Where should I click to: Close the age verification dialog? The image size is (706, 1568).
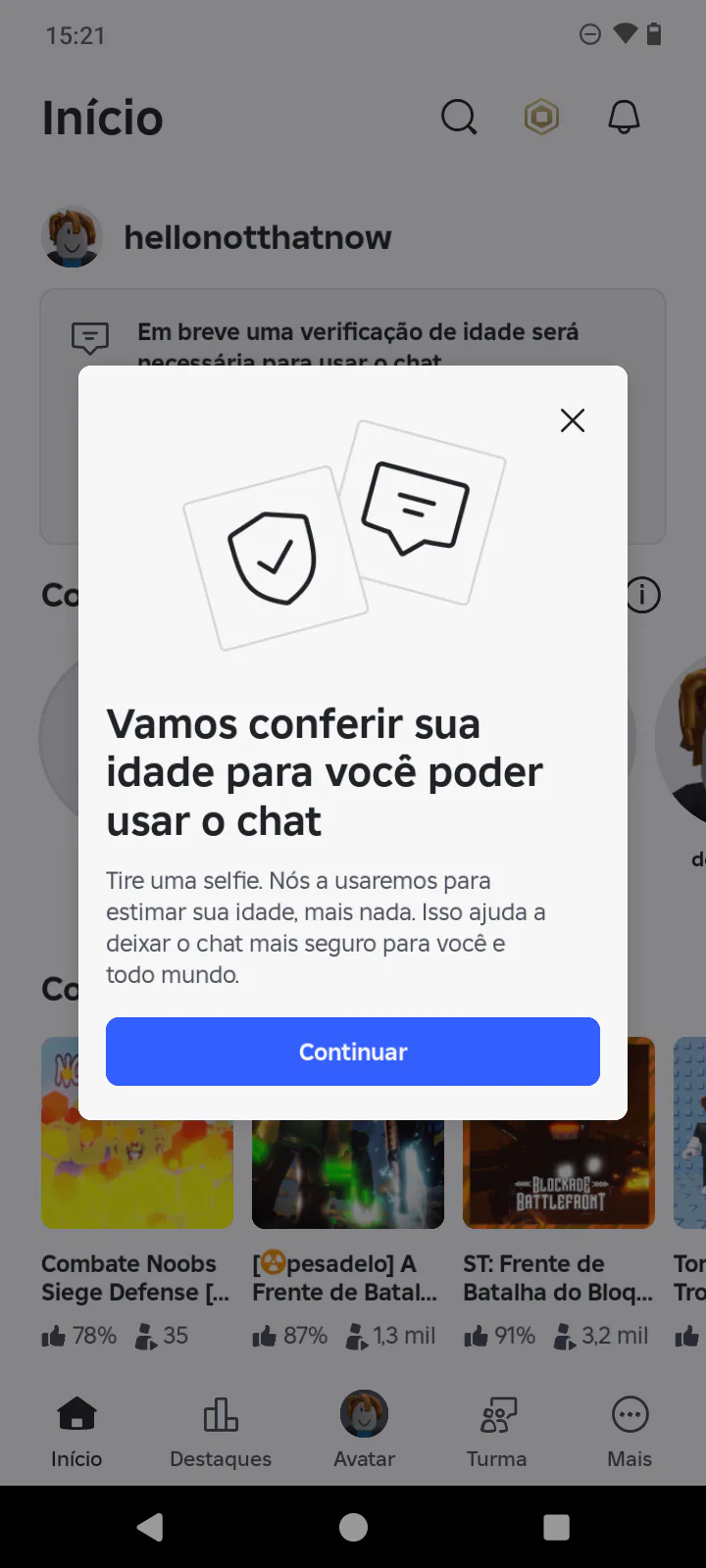click(x=573, y=420)
